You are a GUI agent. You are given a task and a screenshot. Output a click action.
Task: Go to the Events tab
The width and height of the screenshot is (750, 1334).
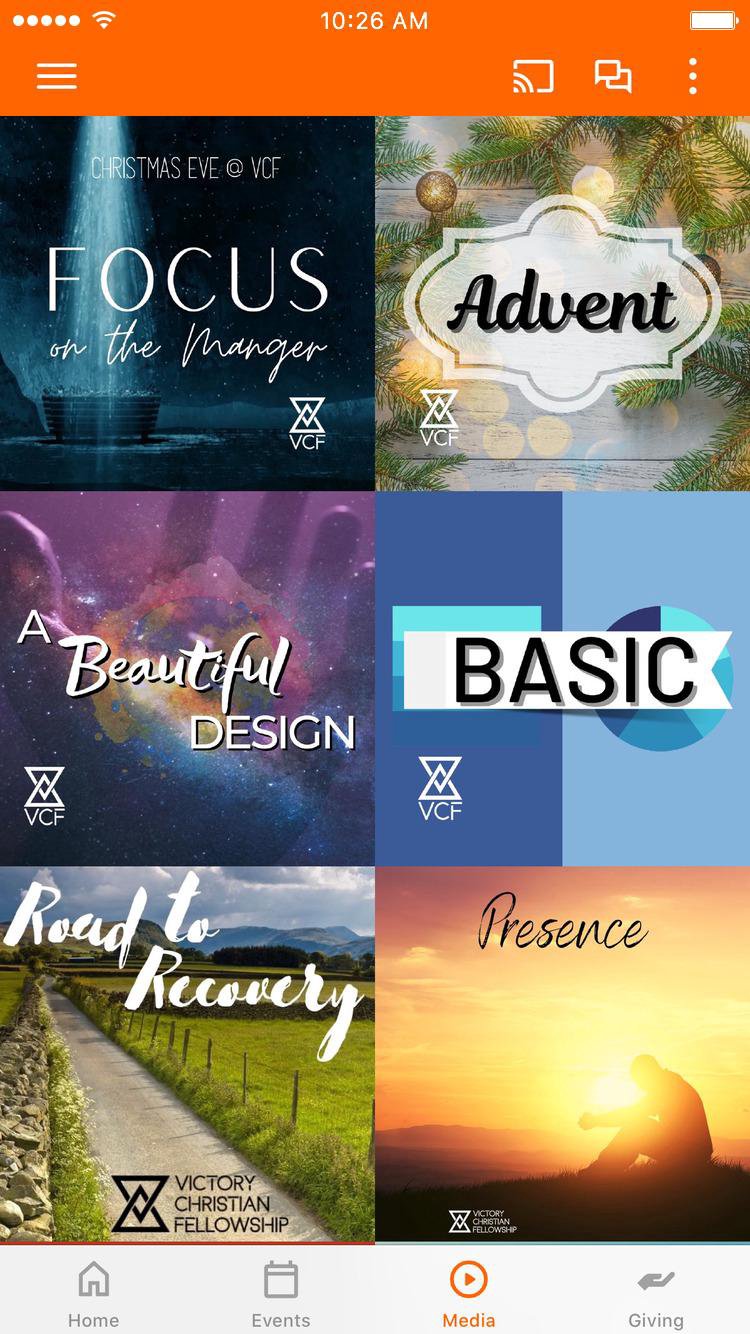coord(281,1292)
